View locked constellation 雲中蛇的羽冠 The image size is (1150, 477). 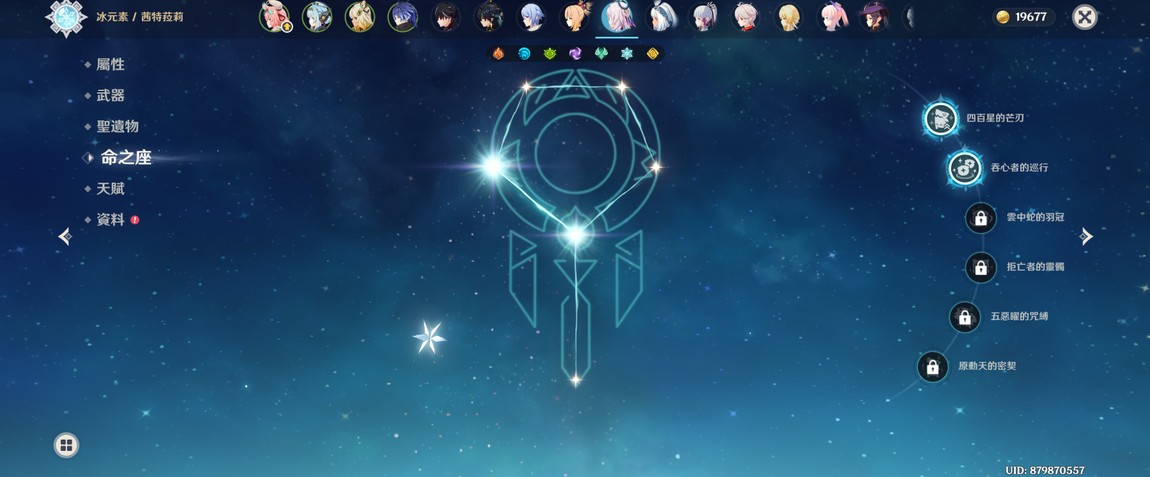pos(981,218)
